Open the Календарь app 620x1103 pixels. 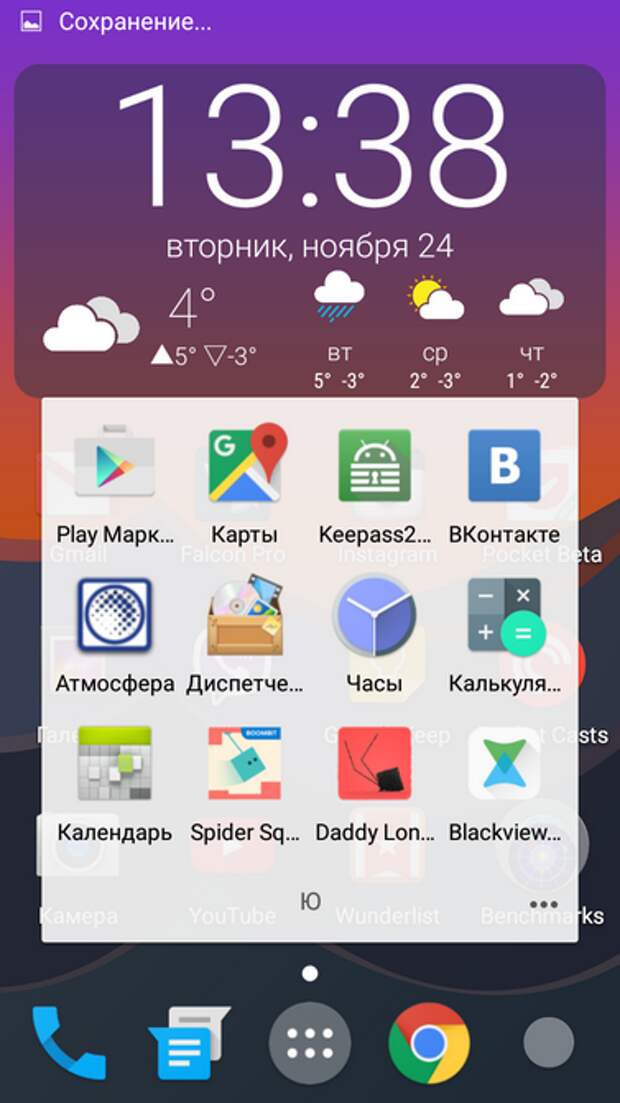coord(113,763)
